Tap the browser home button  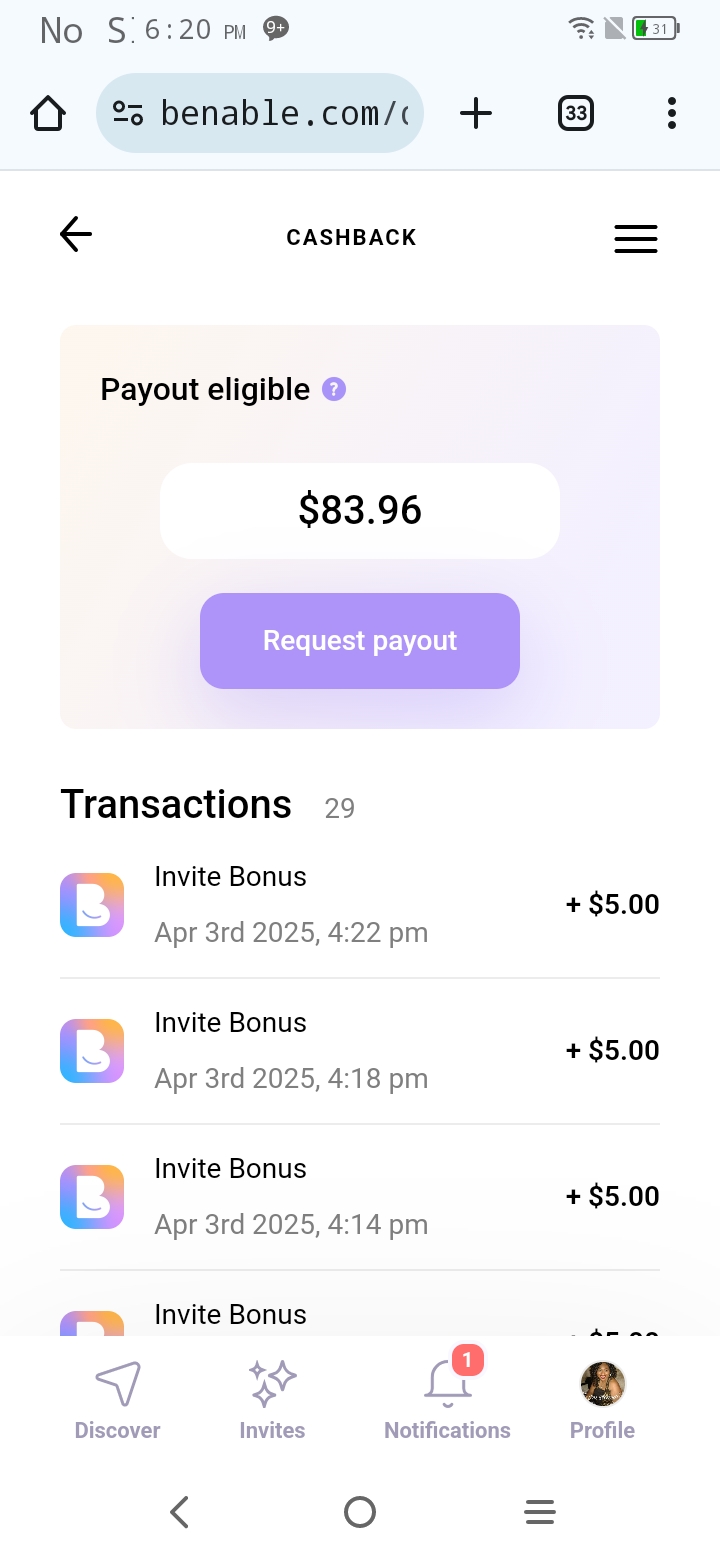pyautogui.click(x=48, y=114)
